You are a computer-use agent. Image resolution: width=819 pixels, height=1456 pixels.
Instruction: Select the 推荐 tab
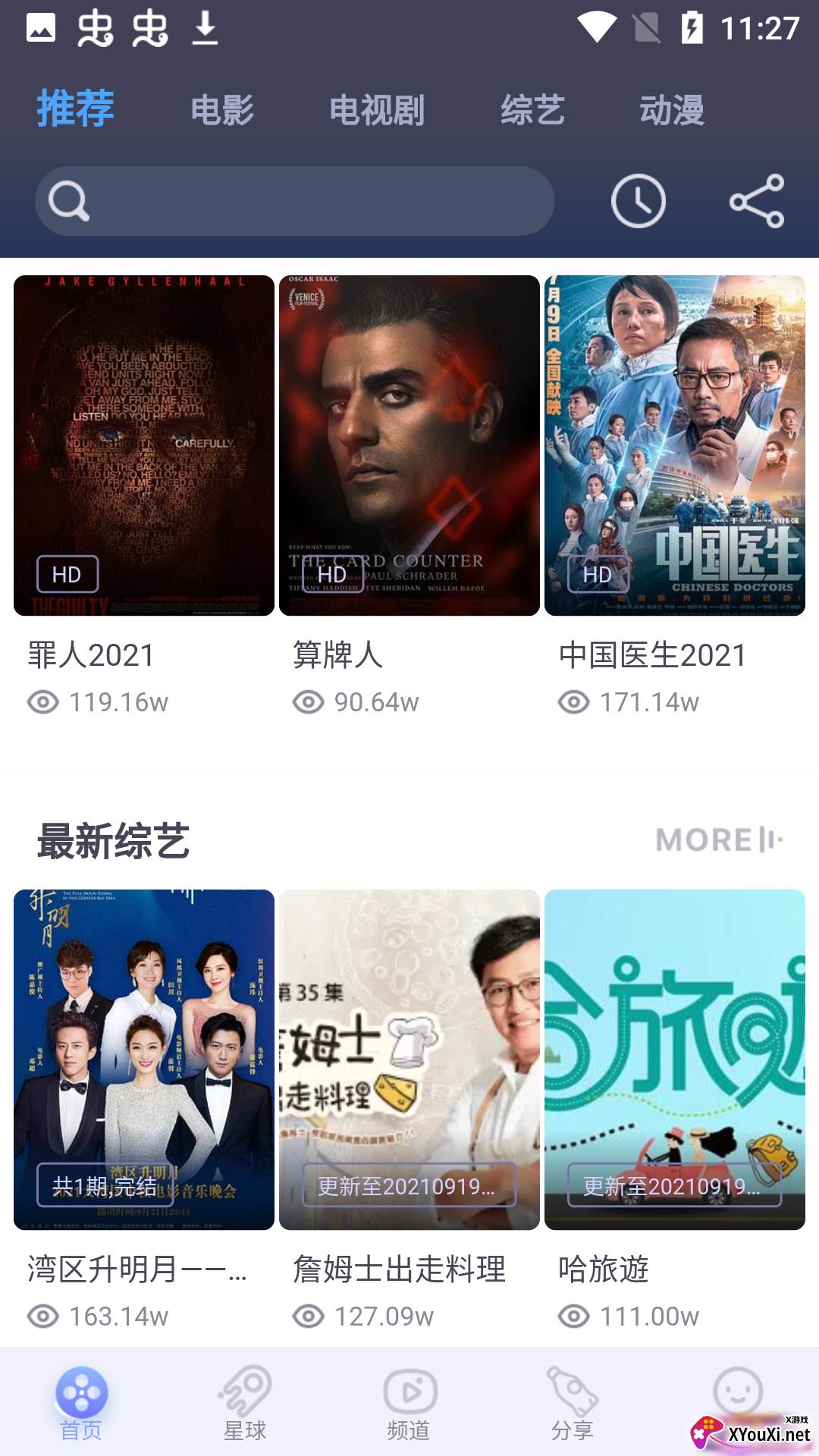tap(76, 108)
